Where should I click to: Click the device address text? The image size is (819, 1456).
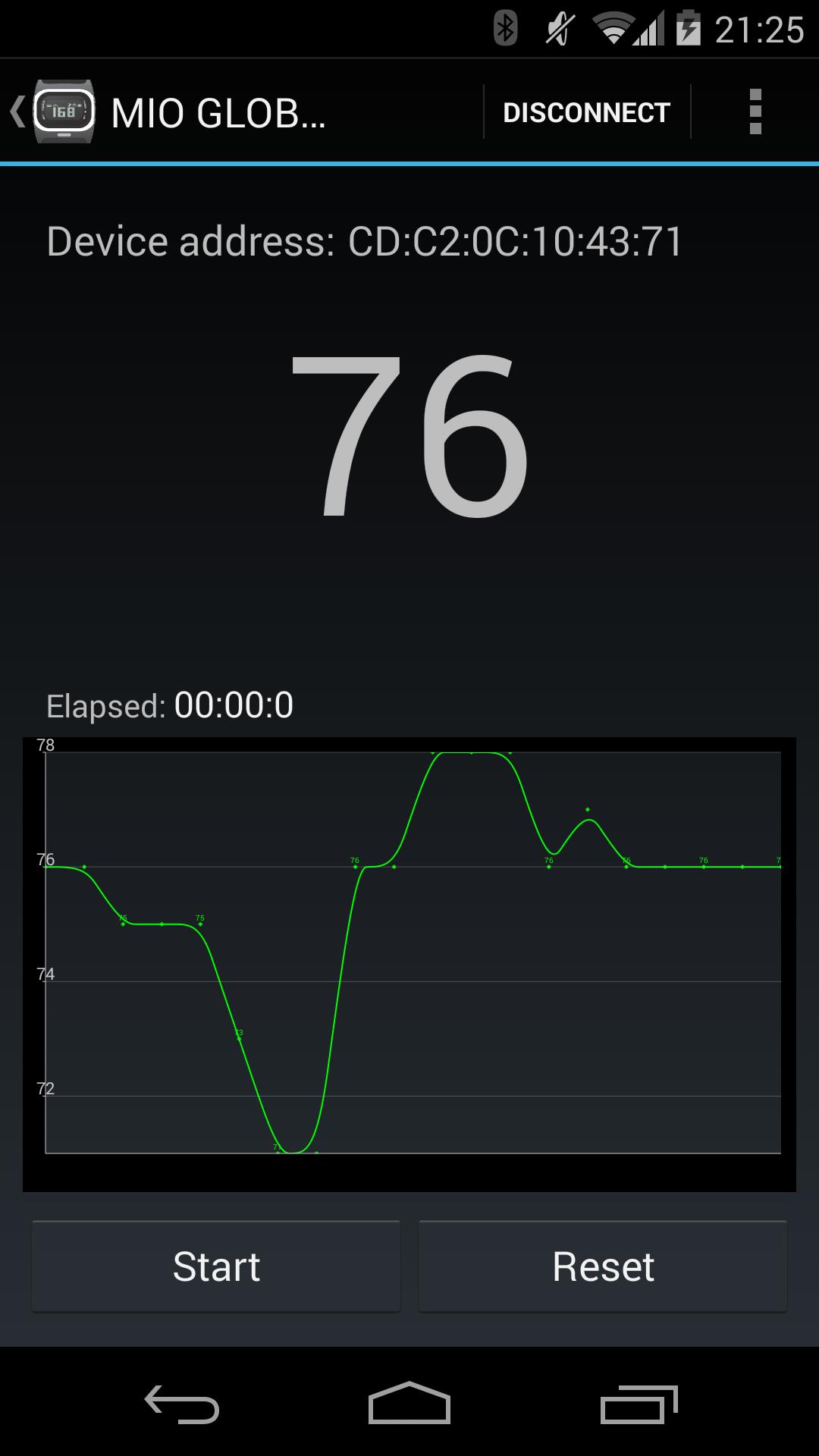pyautogui.click(x=364, y=241)
